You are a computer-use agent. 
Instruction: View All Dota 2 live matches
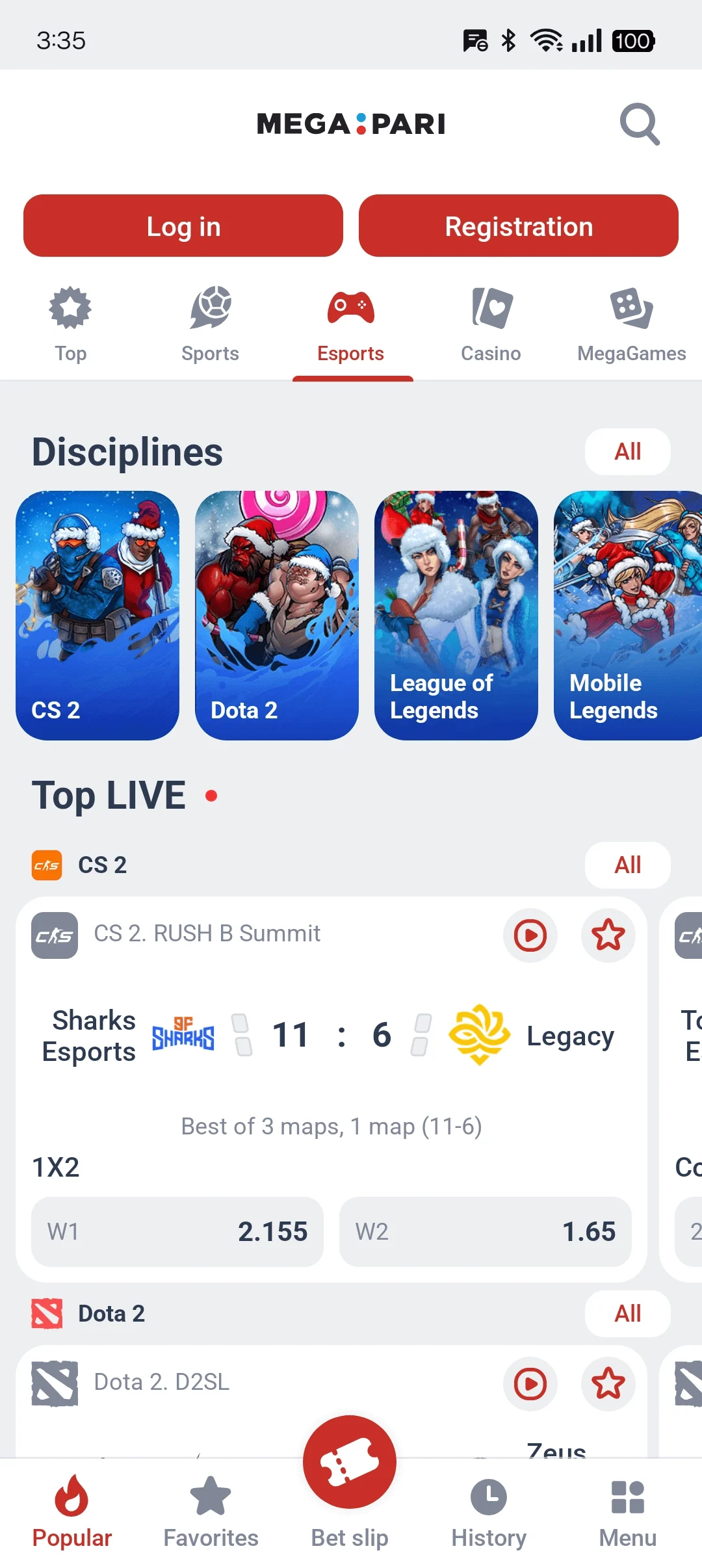628,1314
